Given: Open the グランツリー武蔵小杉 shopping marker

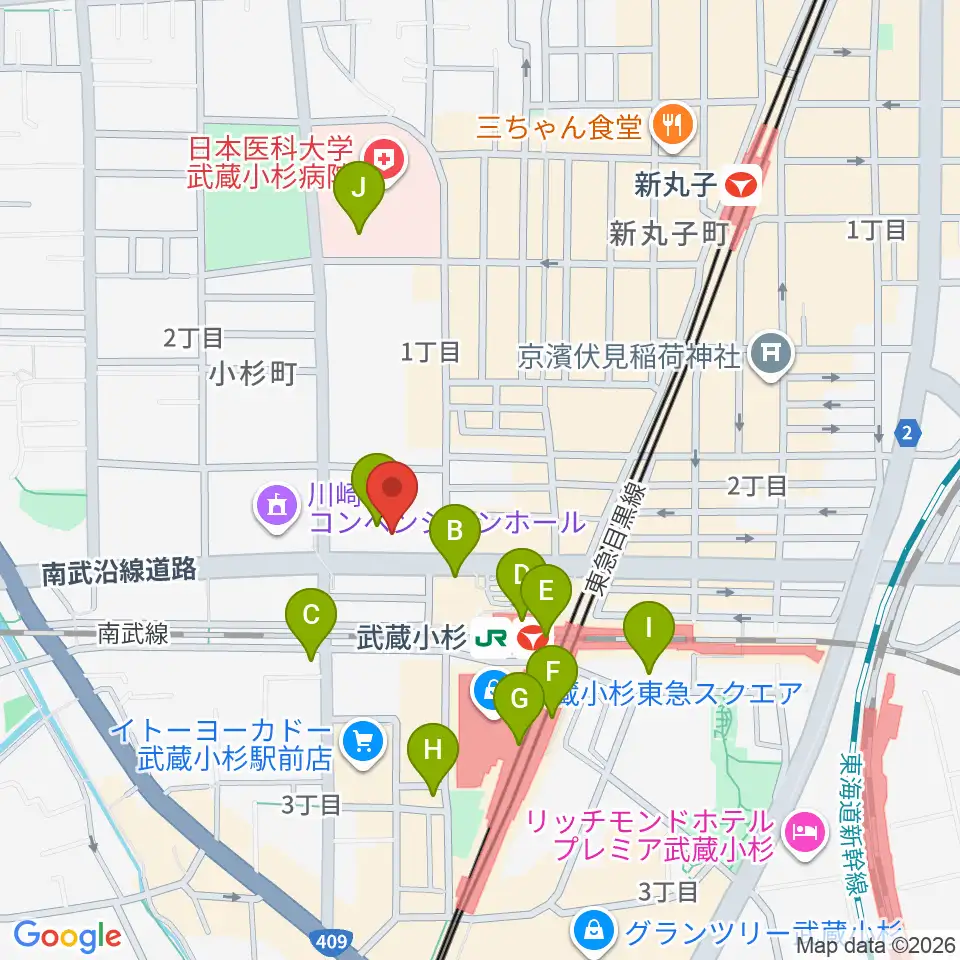Looking at the screenshot, I should pyautogui.click(x=594, y=931).
